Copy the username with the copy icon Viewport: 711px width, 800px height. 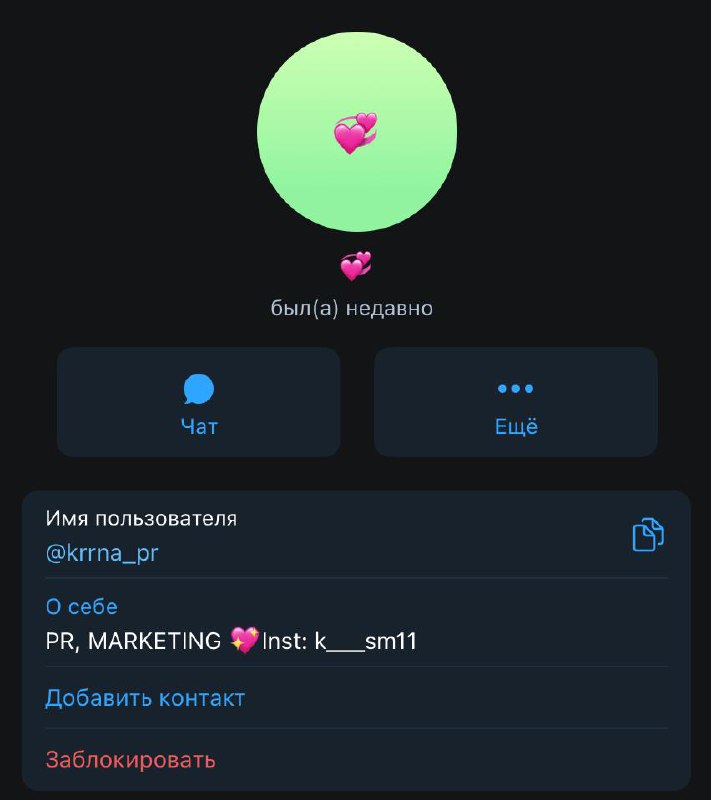(x=648, y=535)
